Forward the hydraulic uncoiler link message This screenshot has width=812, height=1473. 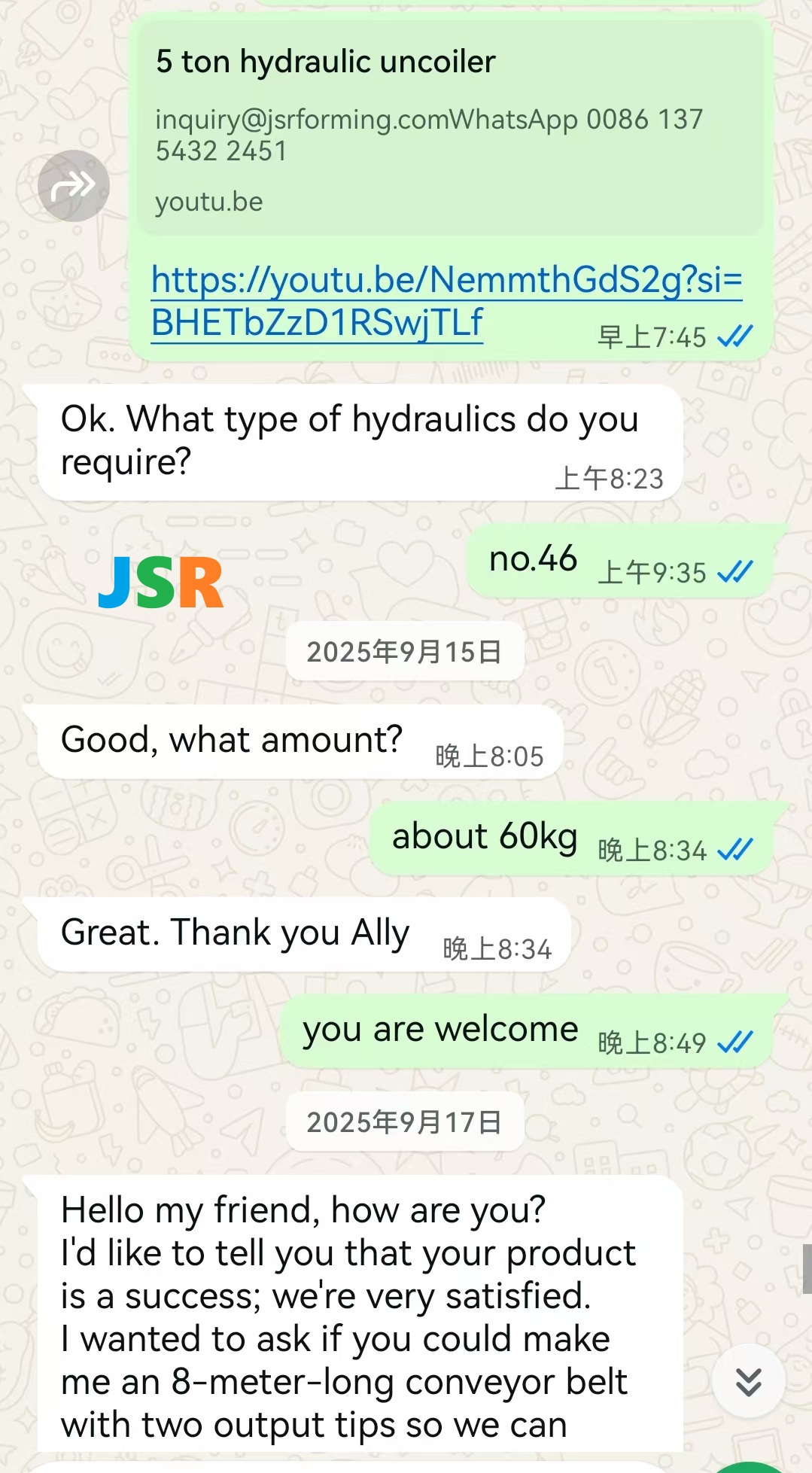pos(74,186)
